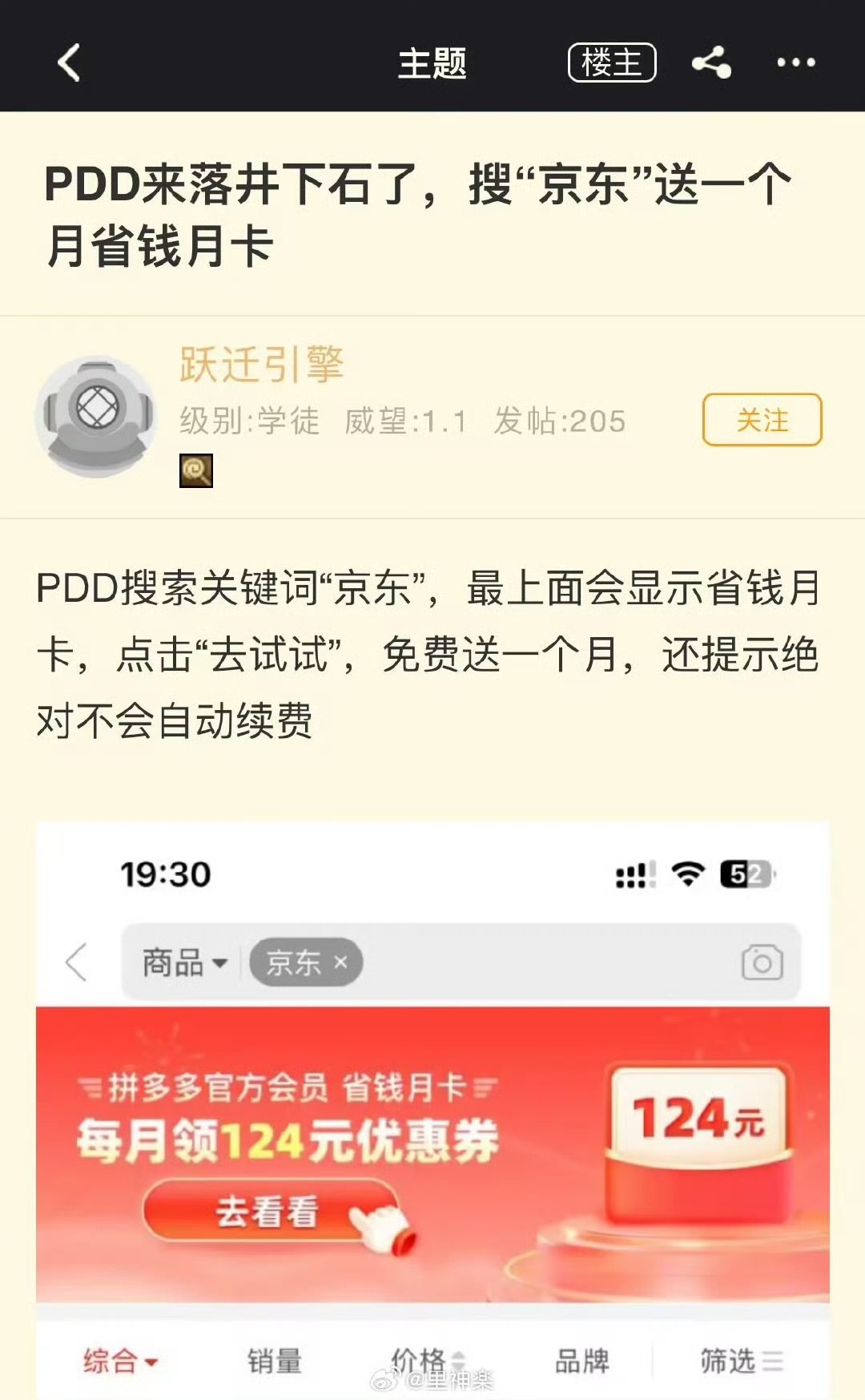Follow user 跃迁引擎 with 关注 button

(762, 420)
